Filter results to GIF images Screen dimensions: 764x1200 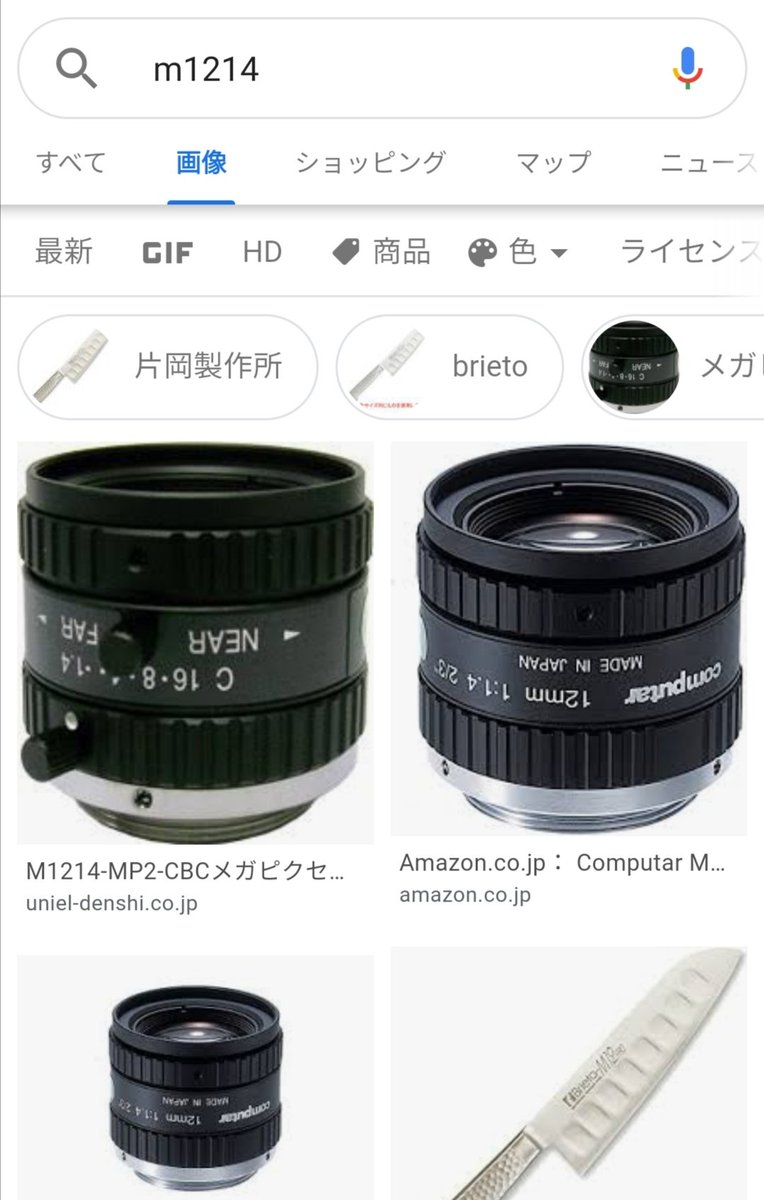pyautogui.click(x=167, y=252)
